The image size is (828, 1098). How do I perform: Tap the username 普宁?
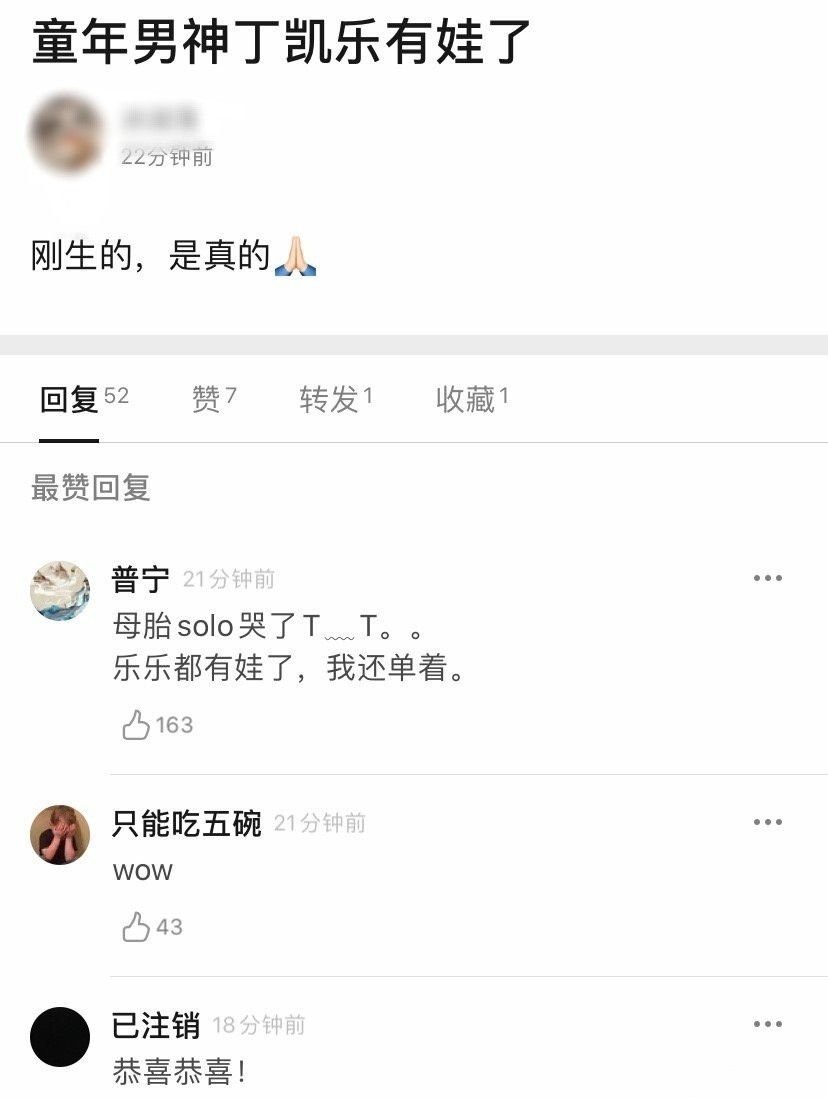[141, 579]
